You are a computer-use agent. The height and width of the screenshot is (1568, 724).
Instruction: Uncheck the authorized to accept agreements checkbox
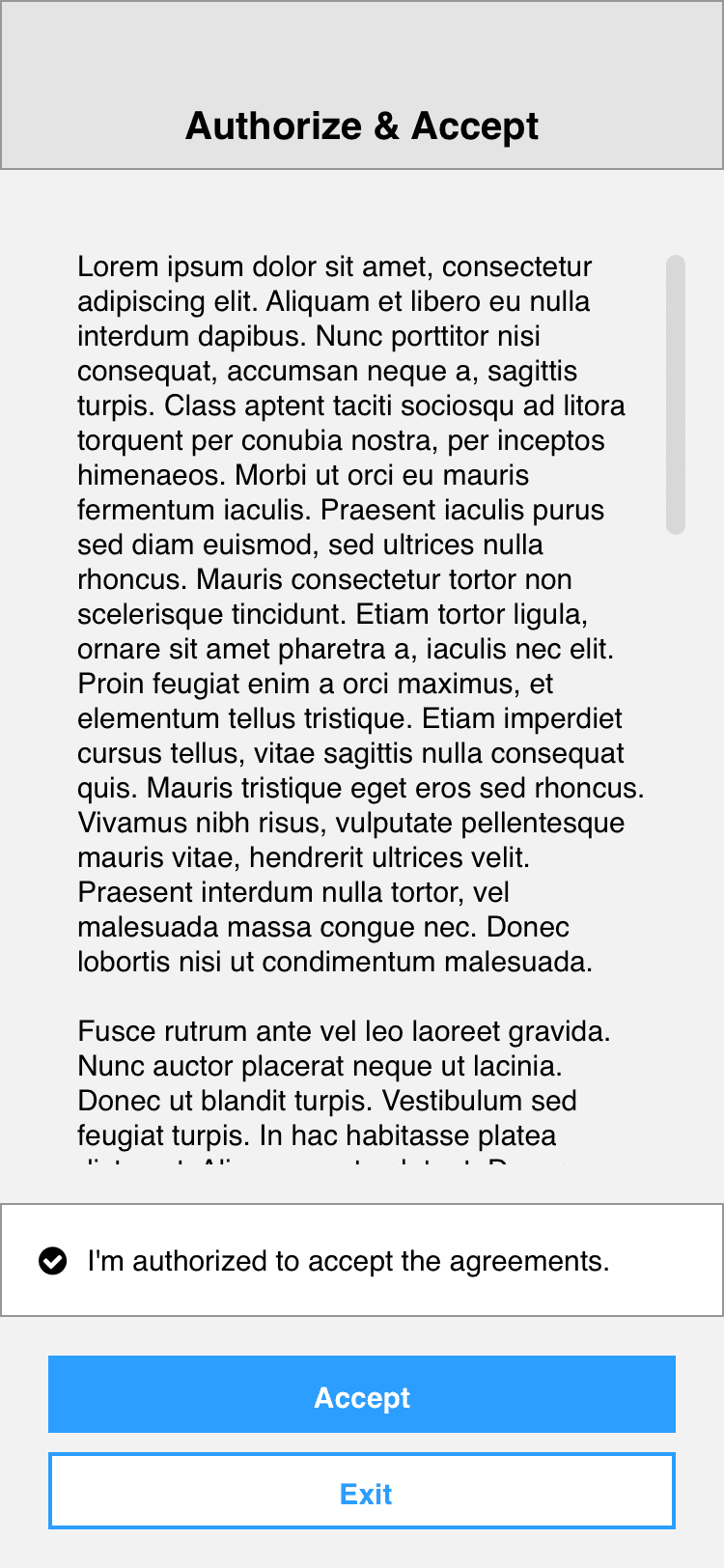53,1261
